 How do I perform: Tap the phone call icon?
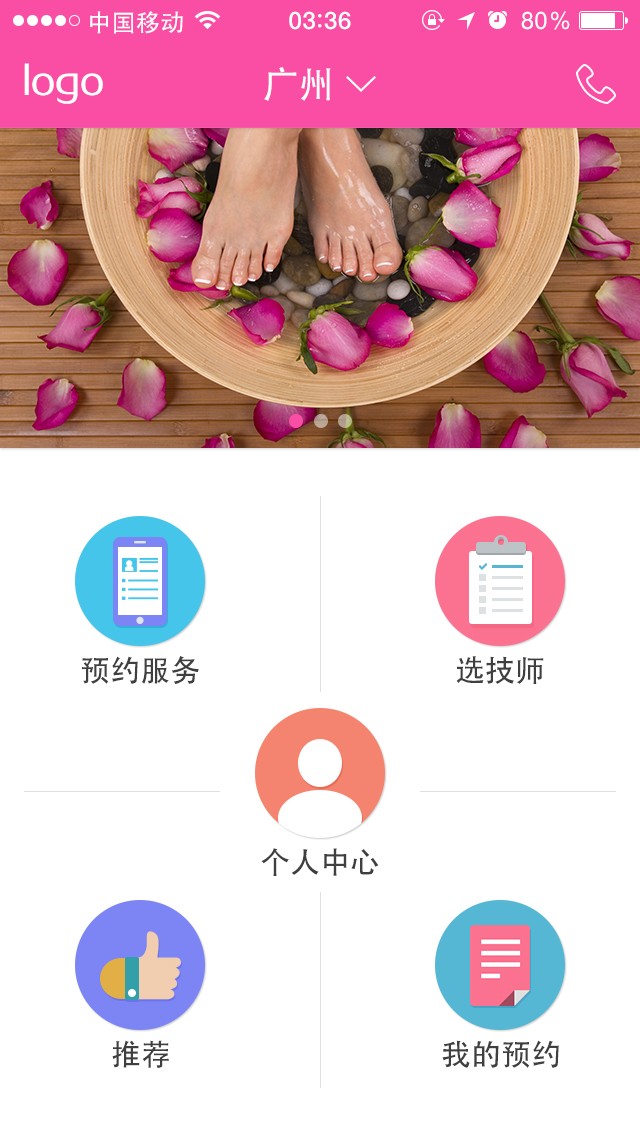[x=595, y=85]
